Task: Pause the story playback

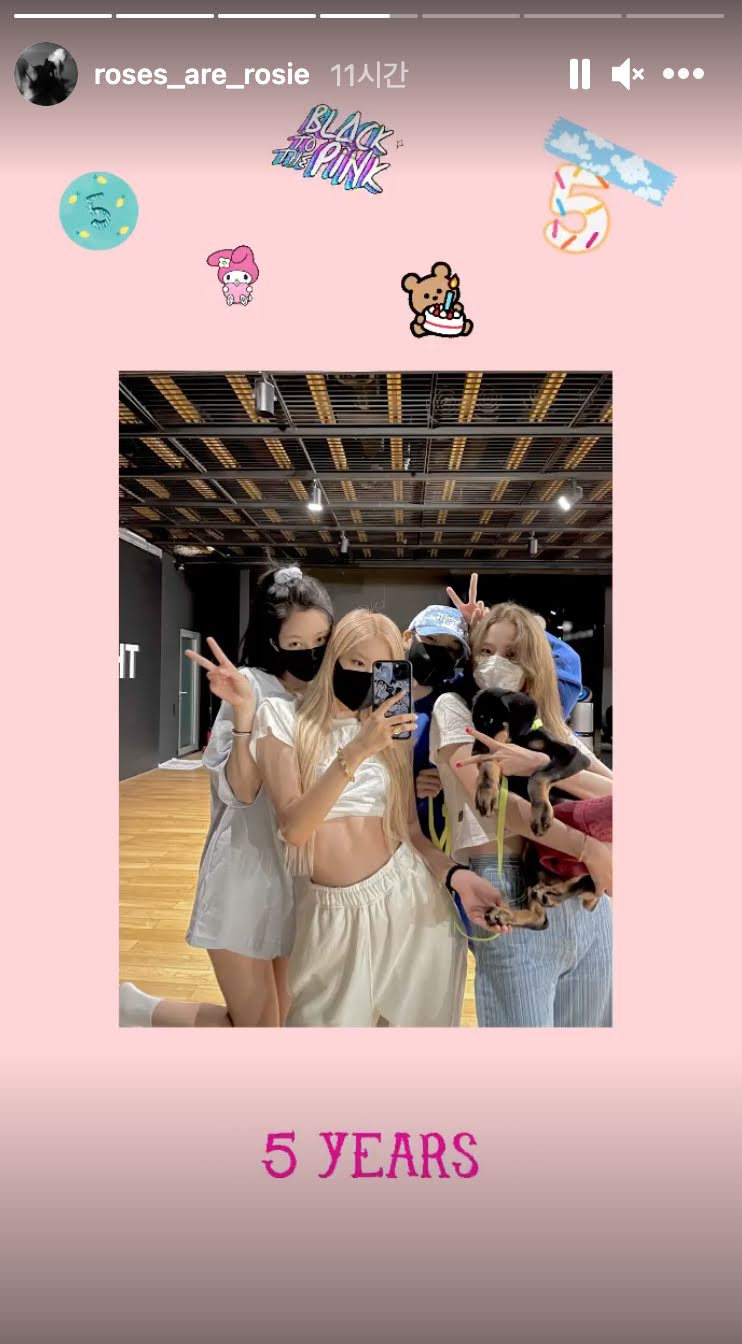Action: pyautogui.click(x=580, y=74)
